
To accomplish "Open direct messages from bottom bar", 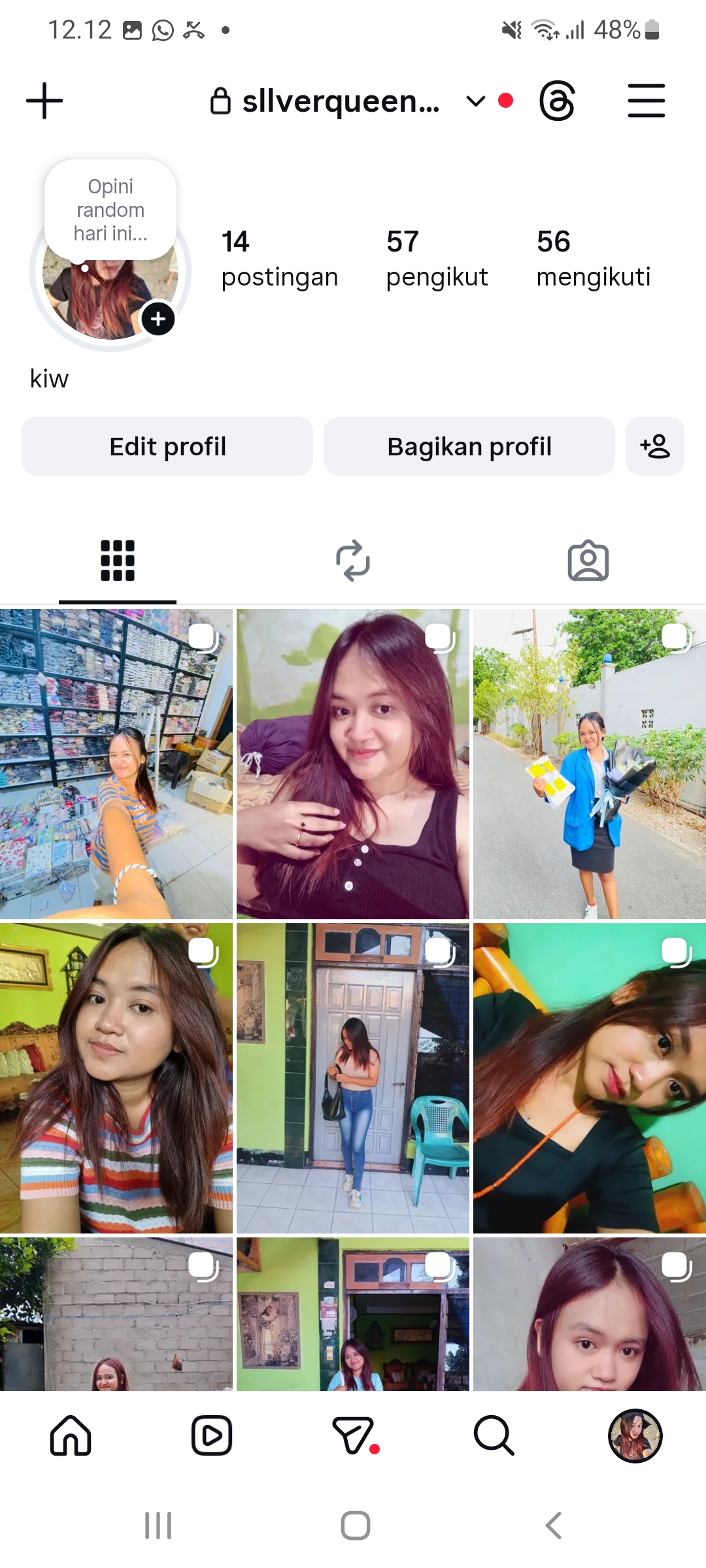I will pyautogui.click(x=354, y=1436).
